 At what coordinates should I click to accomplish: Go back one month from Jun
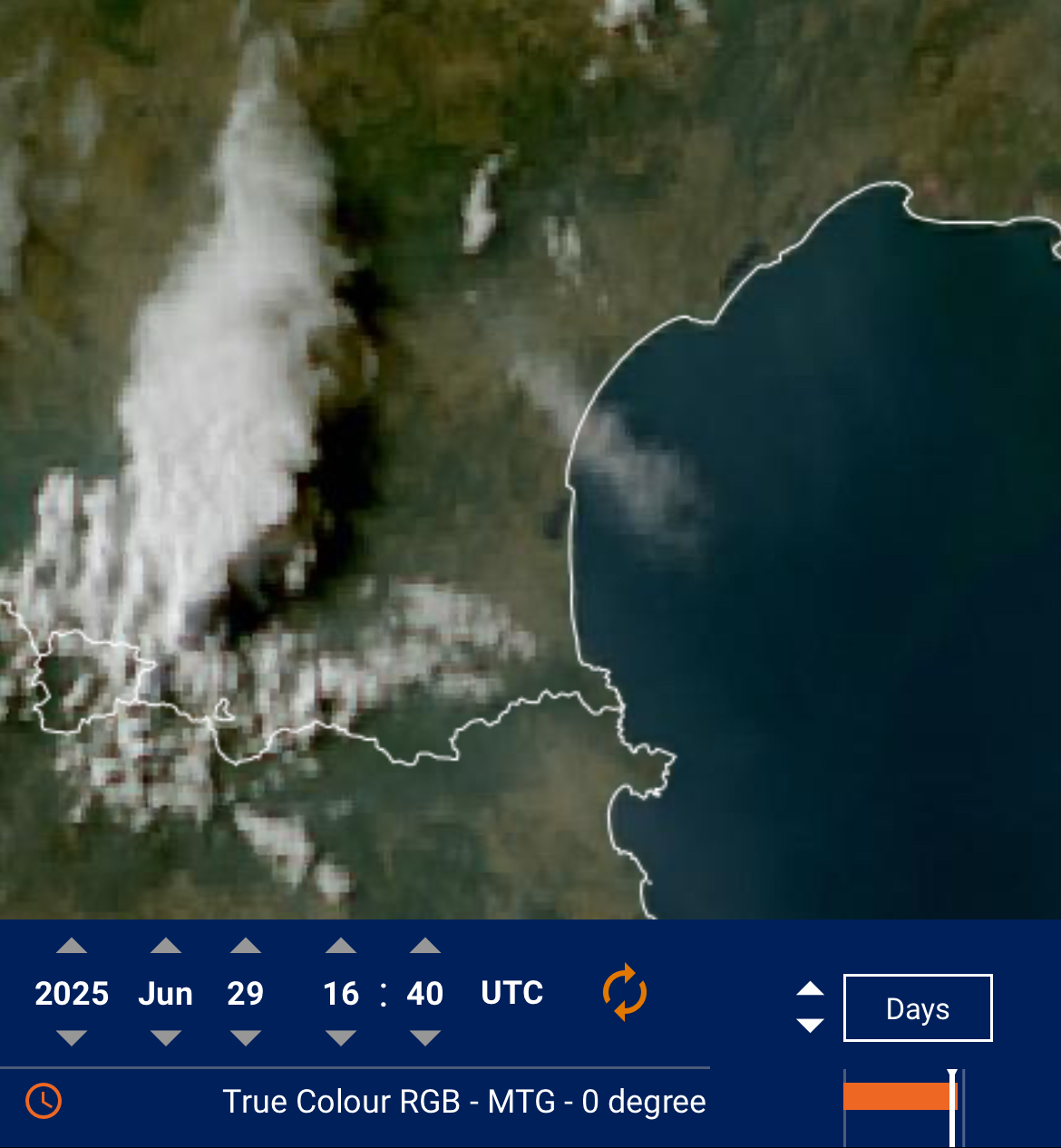166,1037
